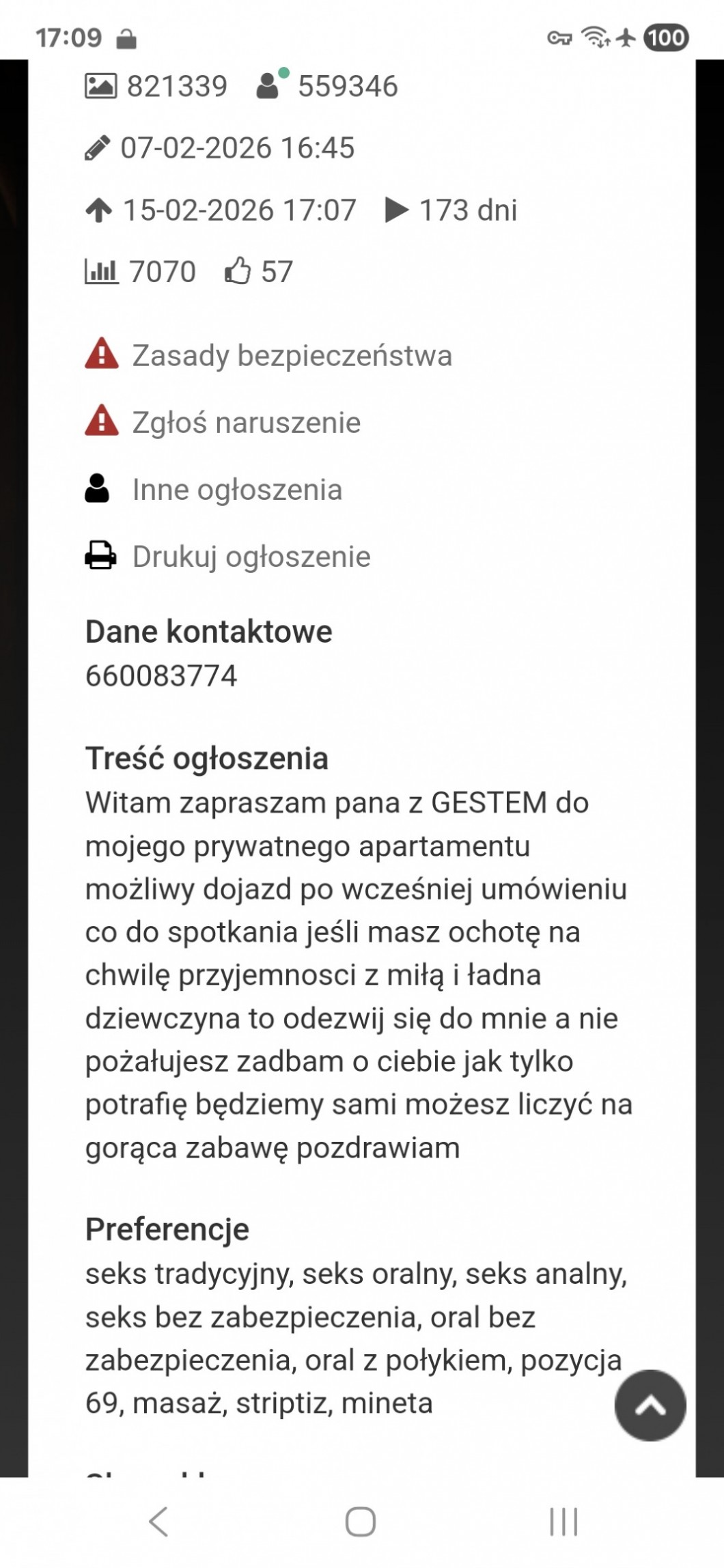Like the ad with the thumbs-up icon
724x1568 pixels.
coord(238,271)
